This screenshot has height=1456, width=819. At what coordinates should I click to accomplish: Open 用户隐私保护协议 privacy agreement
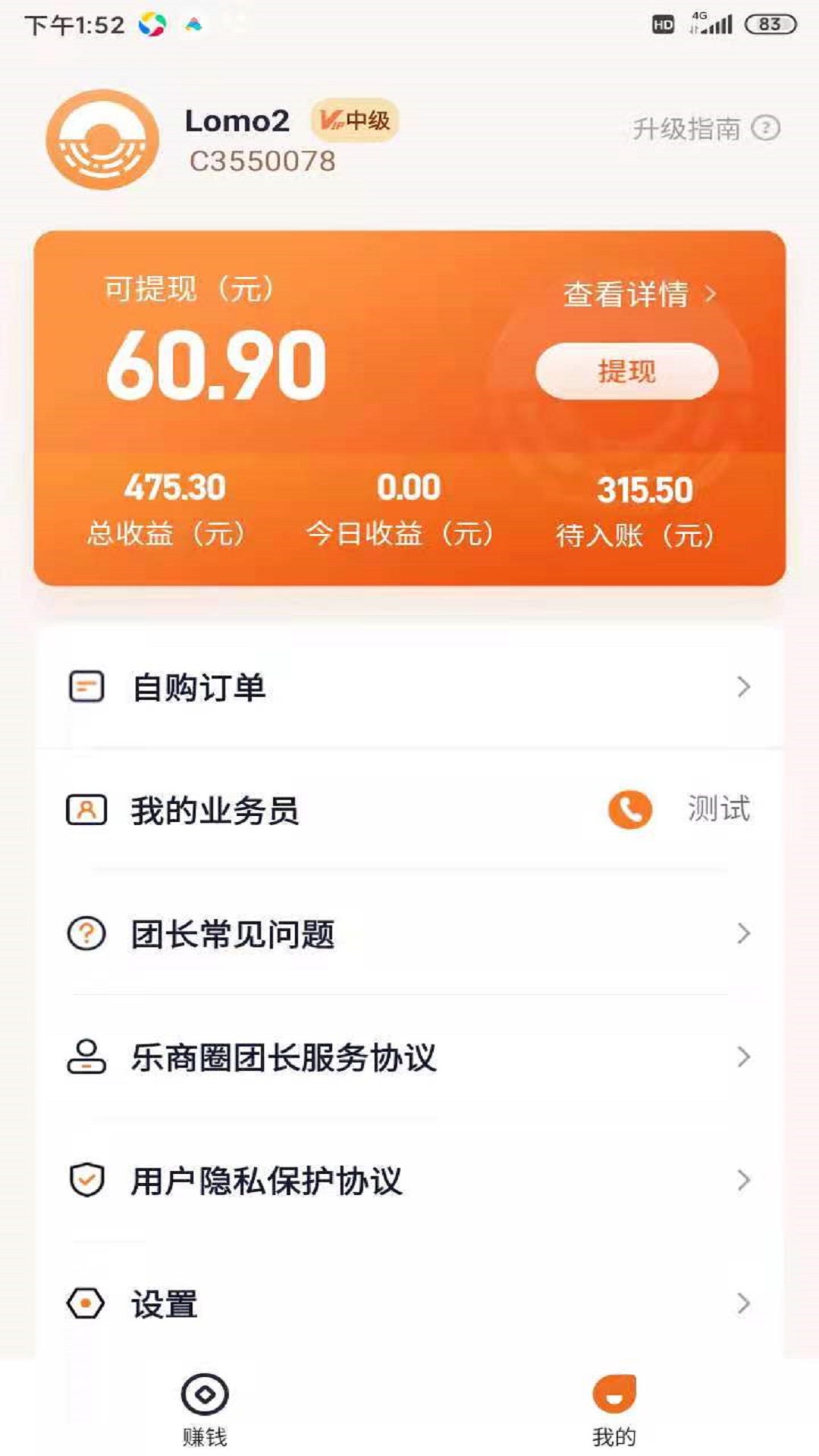pyautogui.click(x=409, y=1181)
